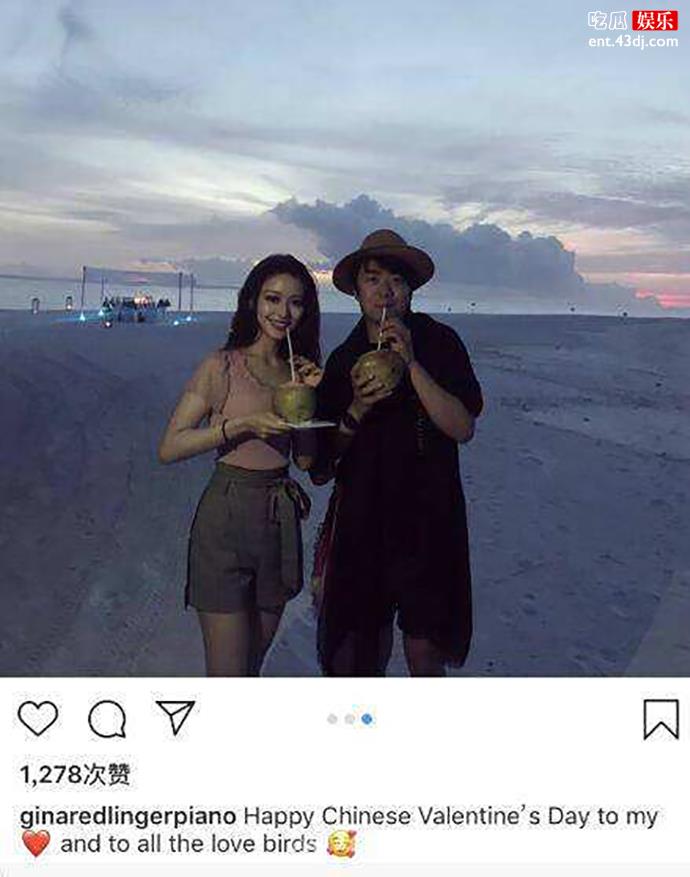Save the post with the bookmark icon

(x=660, y=719)
